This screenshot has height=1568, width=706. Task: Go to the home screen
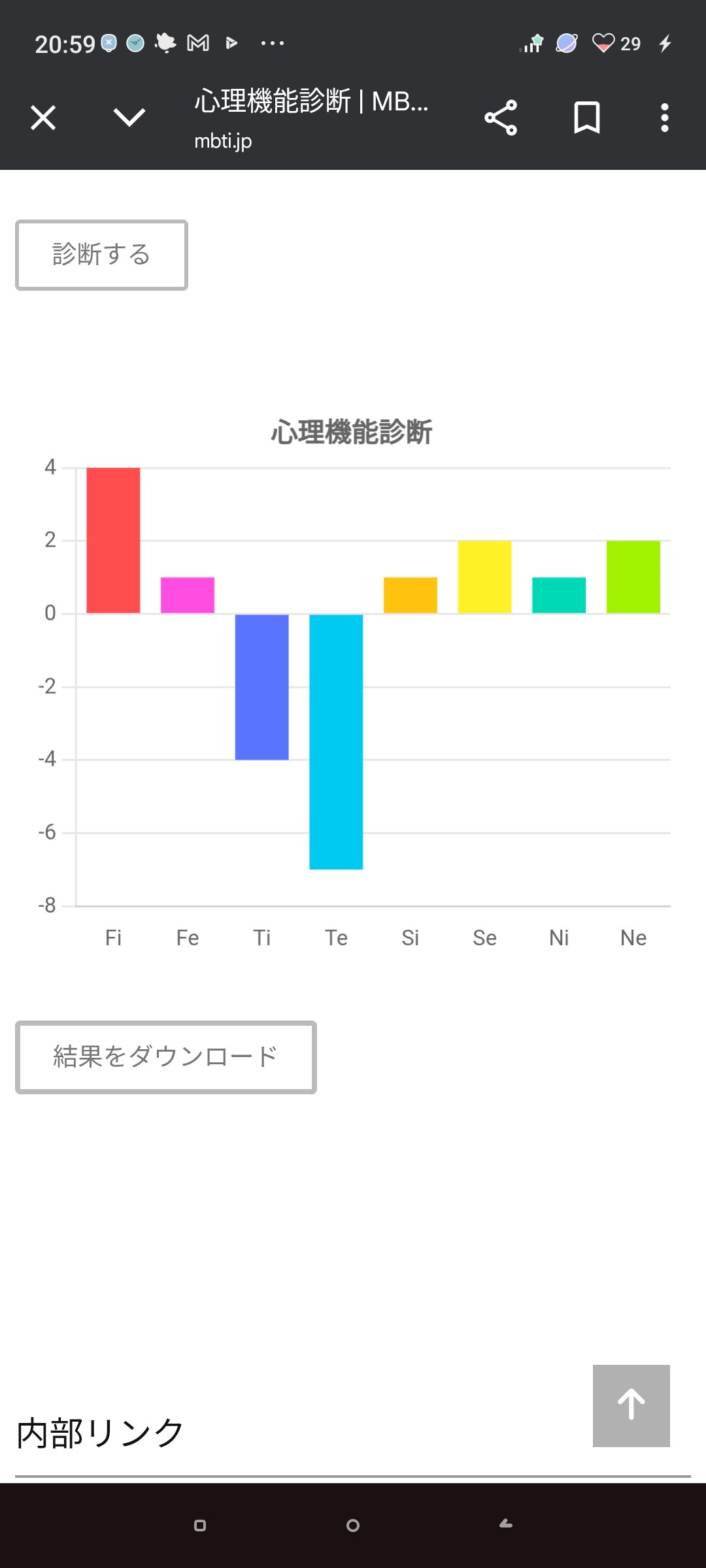353,1526
